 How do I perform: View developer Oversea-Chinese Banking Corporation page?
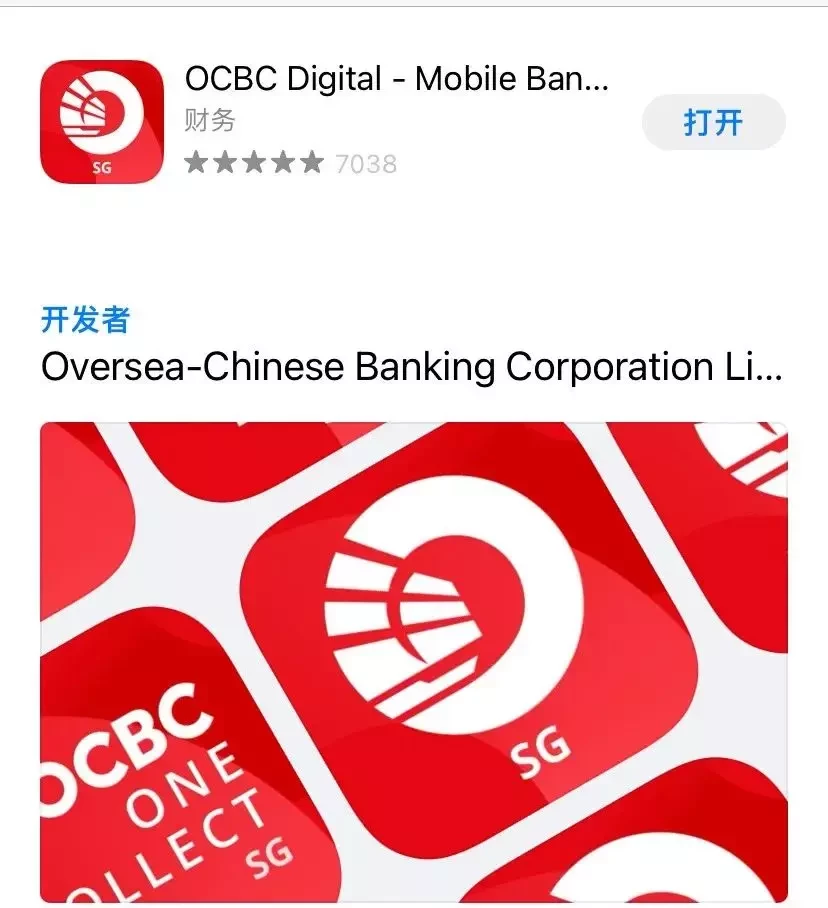coord(410,367)
